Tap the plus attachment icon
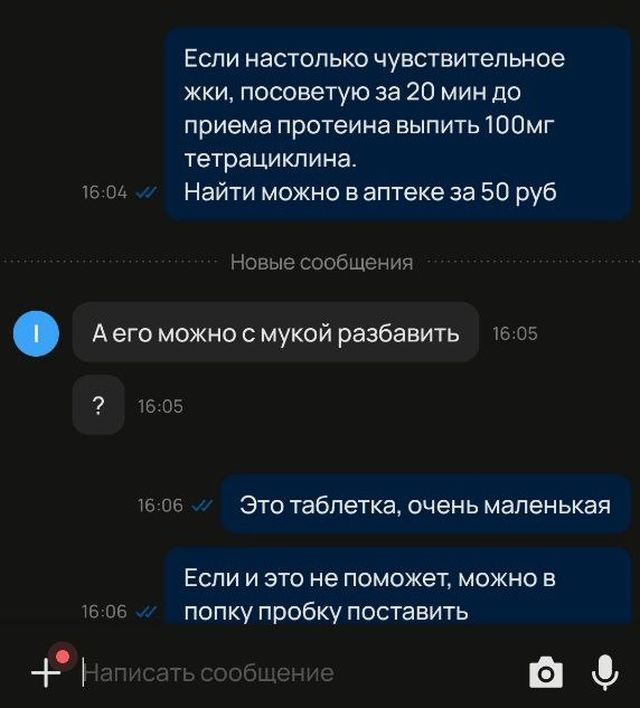640x708 pixels. point(46,672)
